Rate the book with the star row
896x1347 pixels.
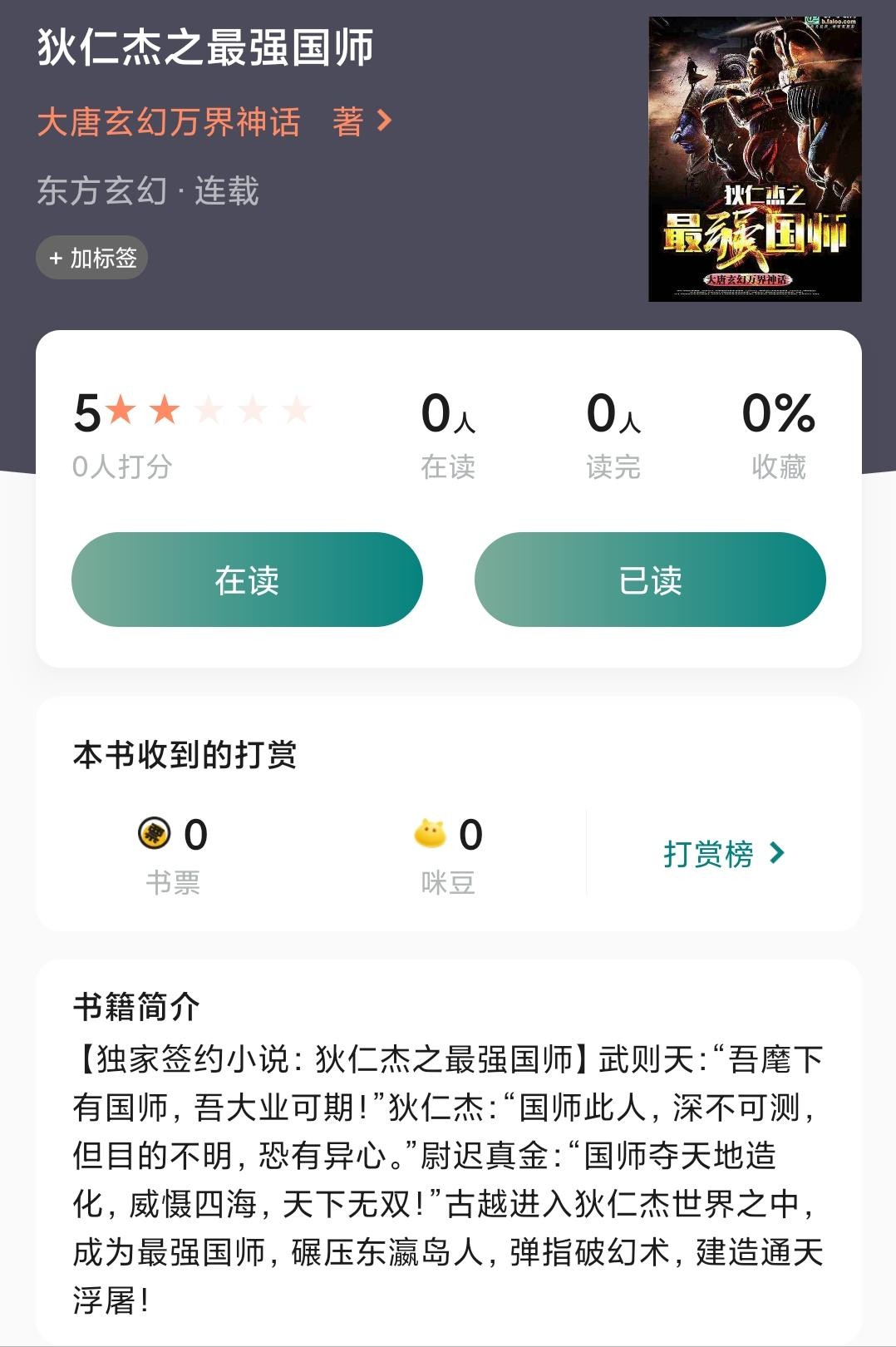coord(208,411)
